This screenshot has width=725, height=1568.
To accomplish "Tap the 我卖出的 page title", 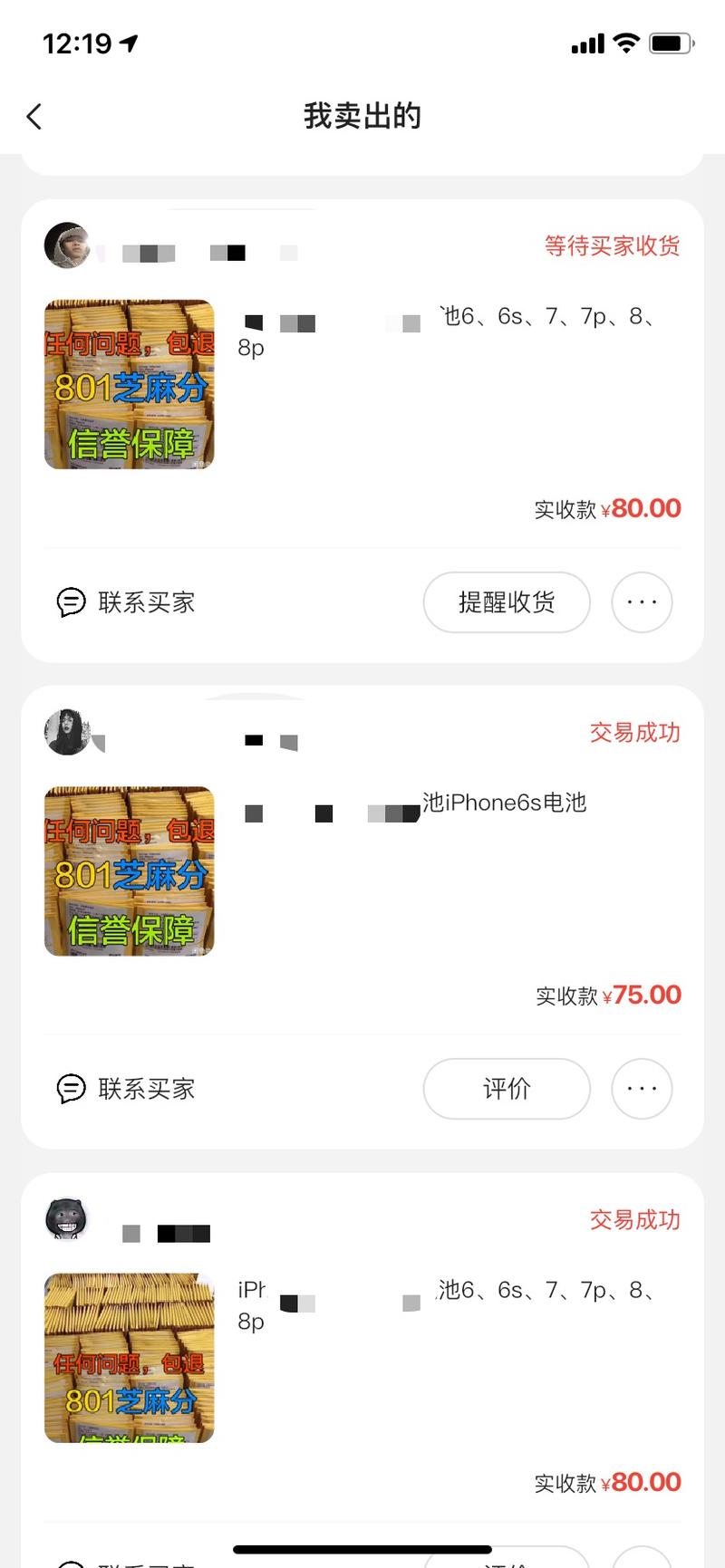I will (362, 117).
